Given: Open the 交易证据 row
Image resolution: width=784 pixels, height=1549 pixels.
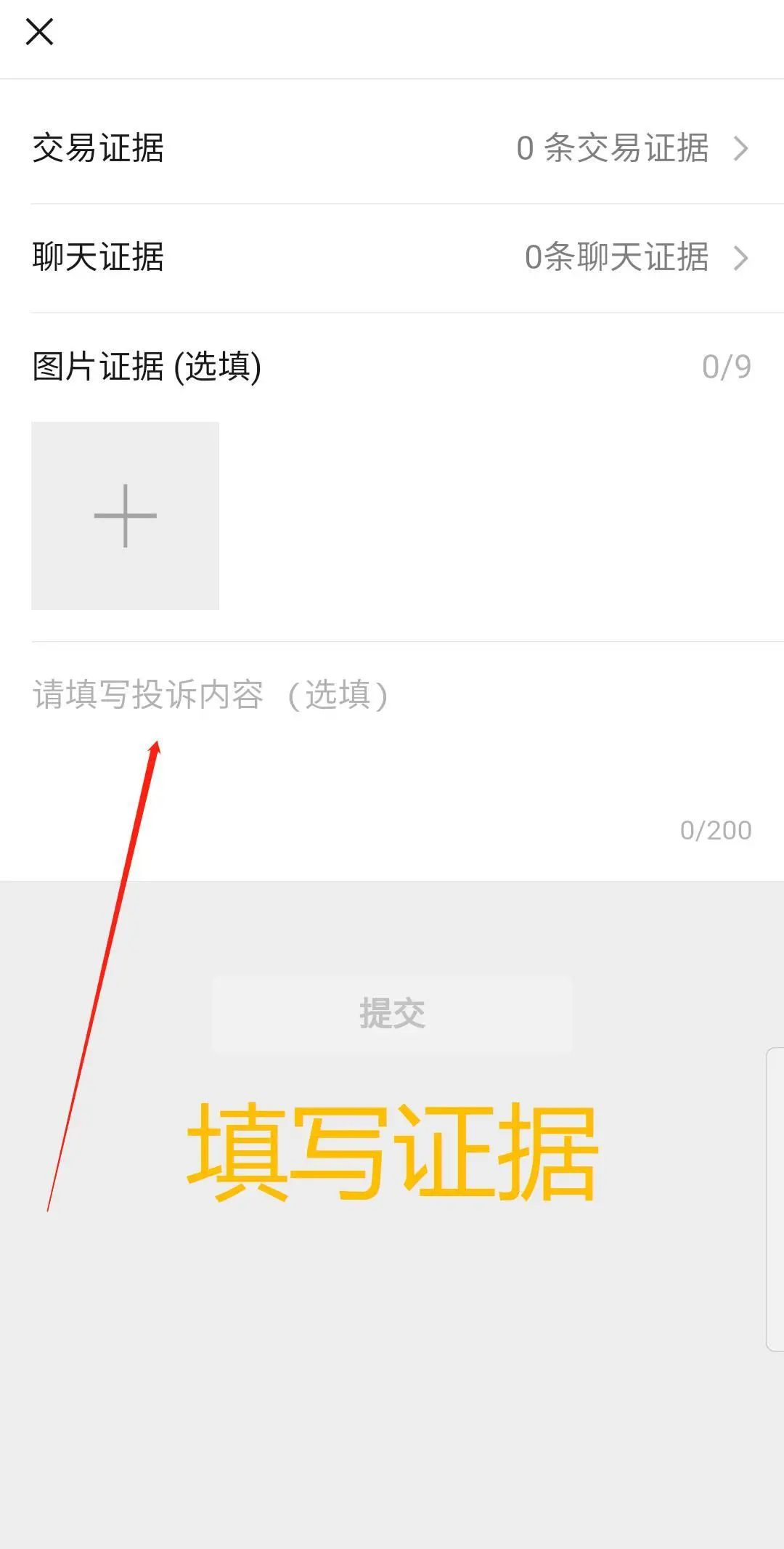Looking at the screenshot, I should [392, 148].
